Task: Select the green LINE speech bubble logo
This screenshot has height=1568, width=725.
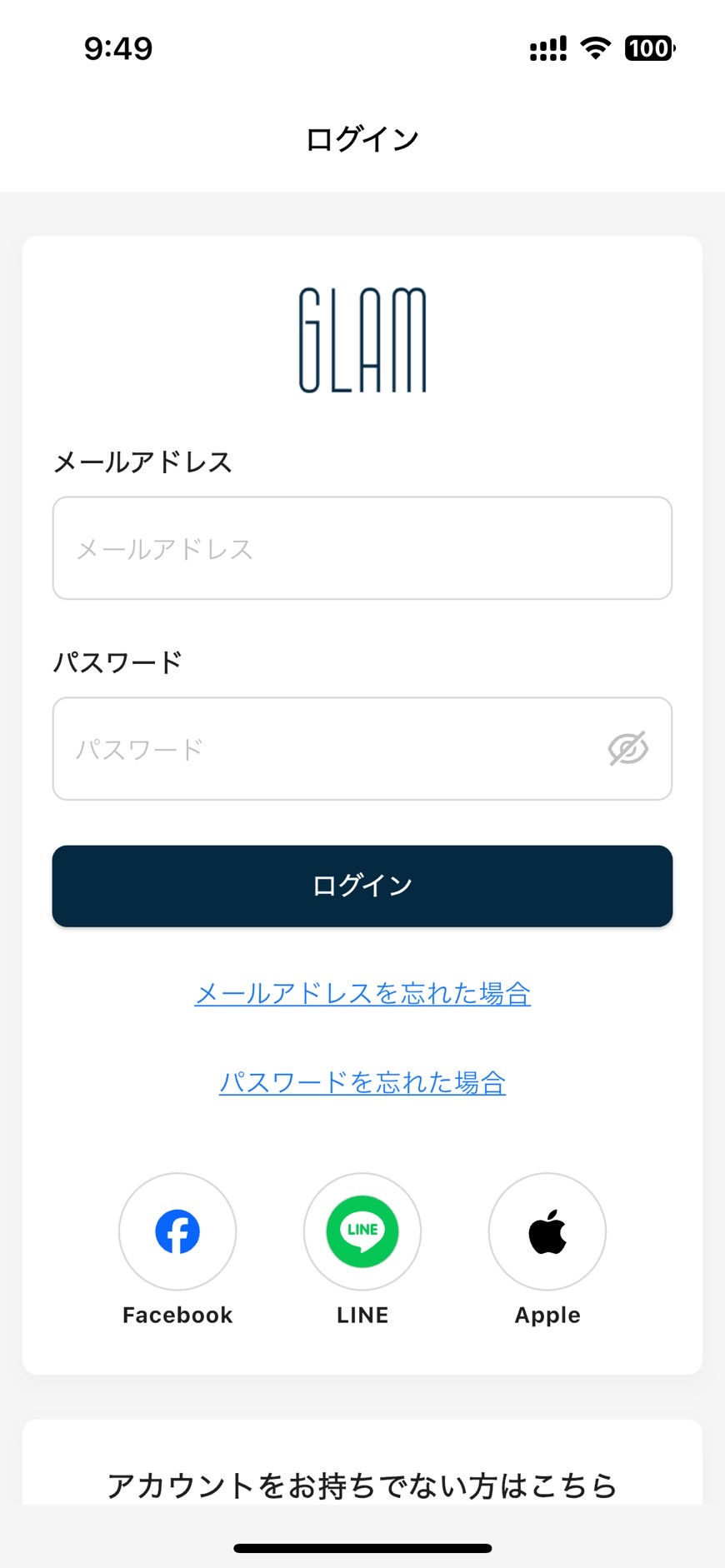Action: [x=362, y=1231]
